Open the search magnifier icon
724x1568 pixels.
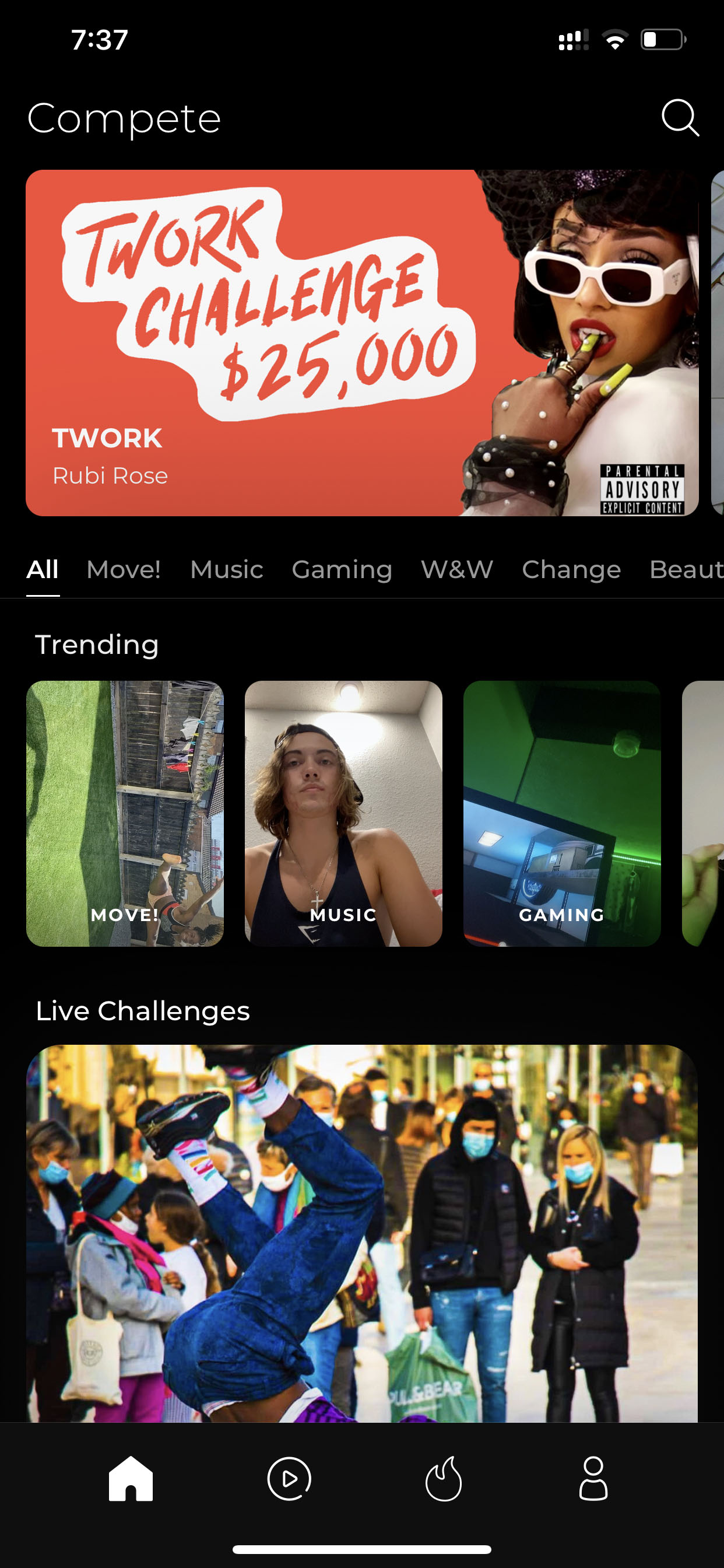click(x=680, y=117)
